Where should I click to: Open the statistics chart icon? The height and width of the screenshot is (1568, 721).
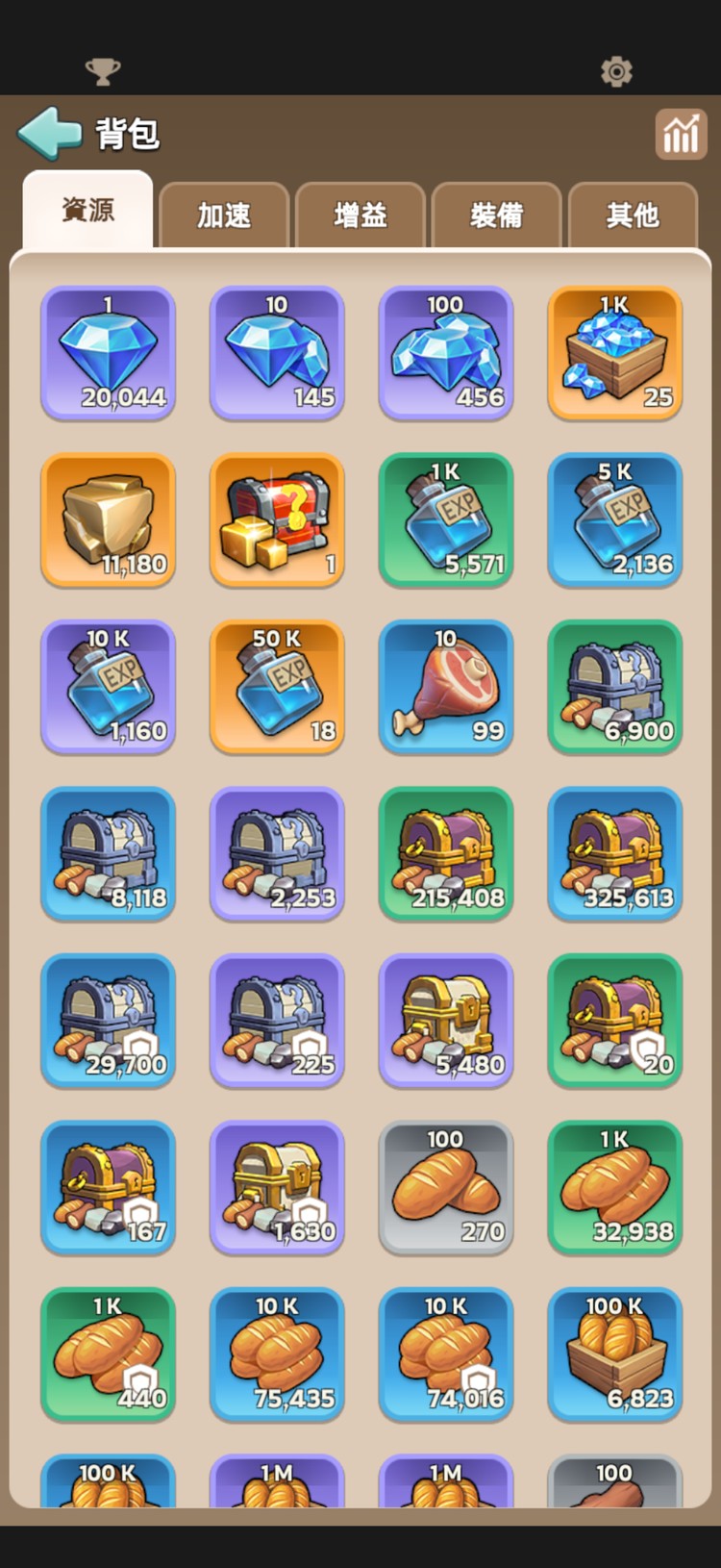pyautogui.click(x=681, y=134)
